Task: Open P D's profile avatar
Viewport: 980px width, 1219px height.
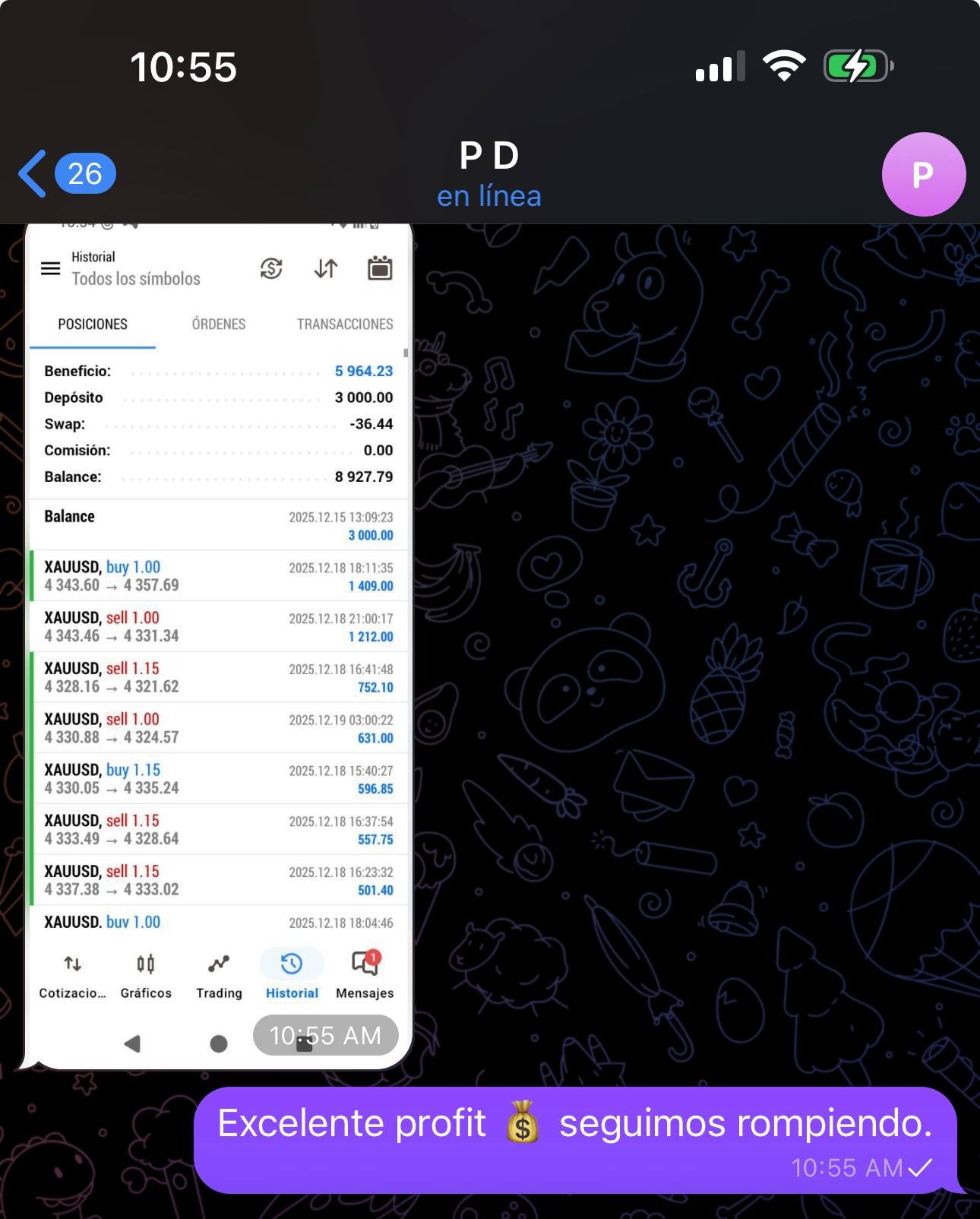Action: pos(923,174)
